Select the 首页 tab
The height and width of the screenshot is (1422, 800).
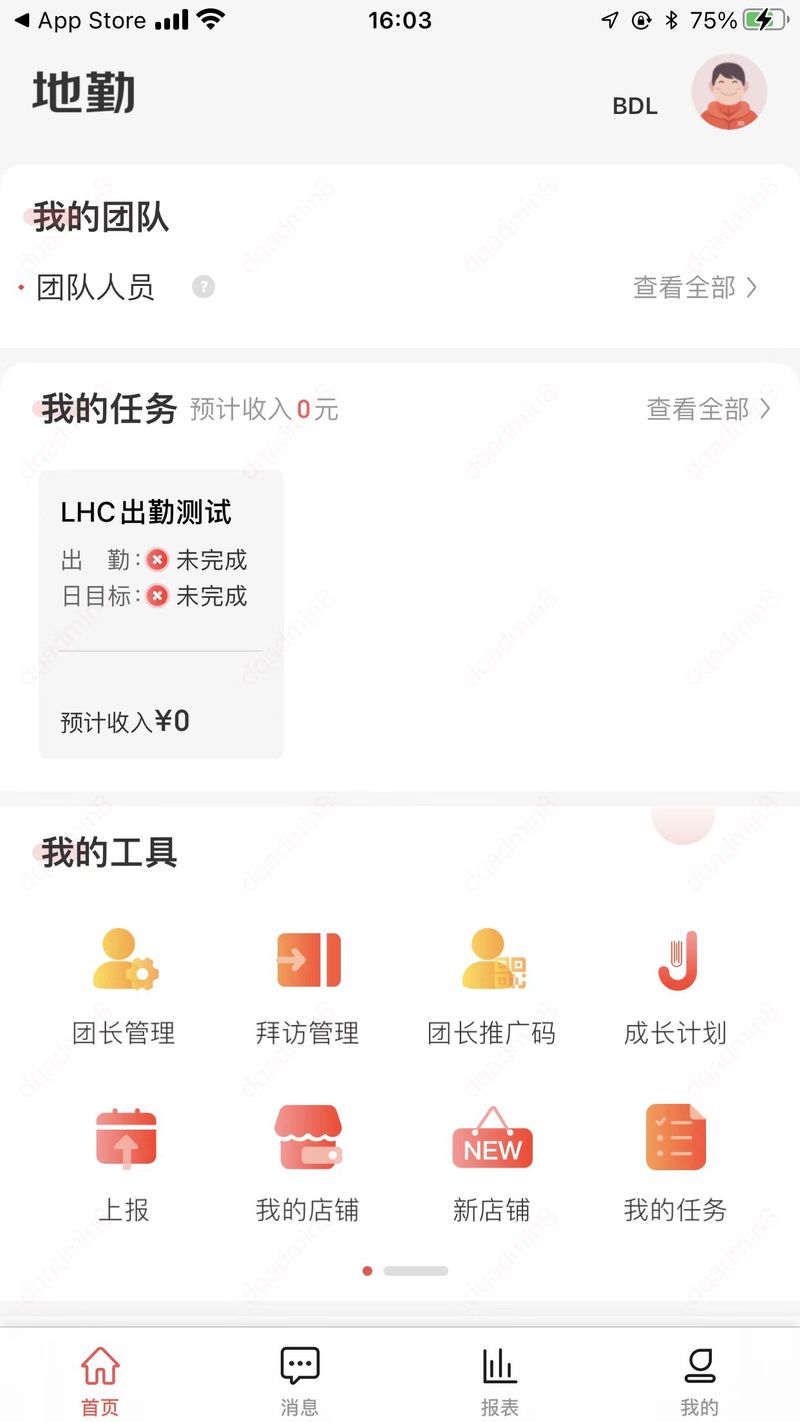pyautogui.click(x=100, y=1380)
